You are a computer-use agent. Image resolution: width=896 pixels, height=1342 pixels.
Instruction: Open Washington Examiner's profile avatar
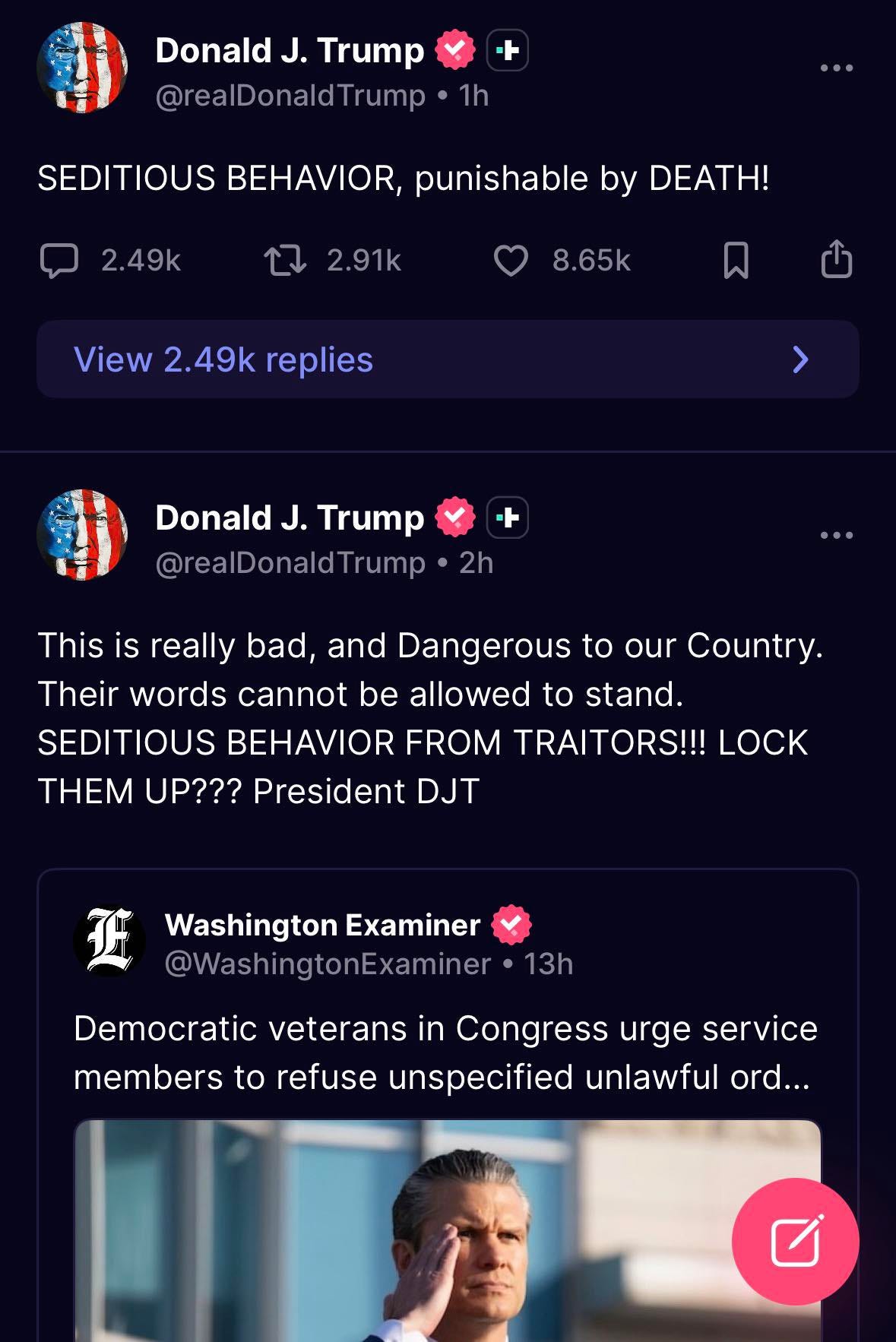point(109,941)
